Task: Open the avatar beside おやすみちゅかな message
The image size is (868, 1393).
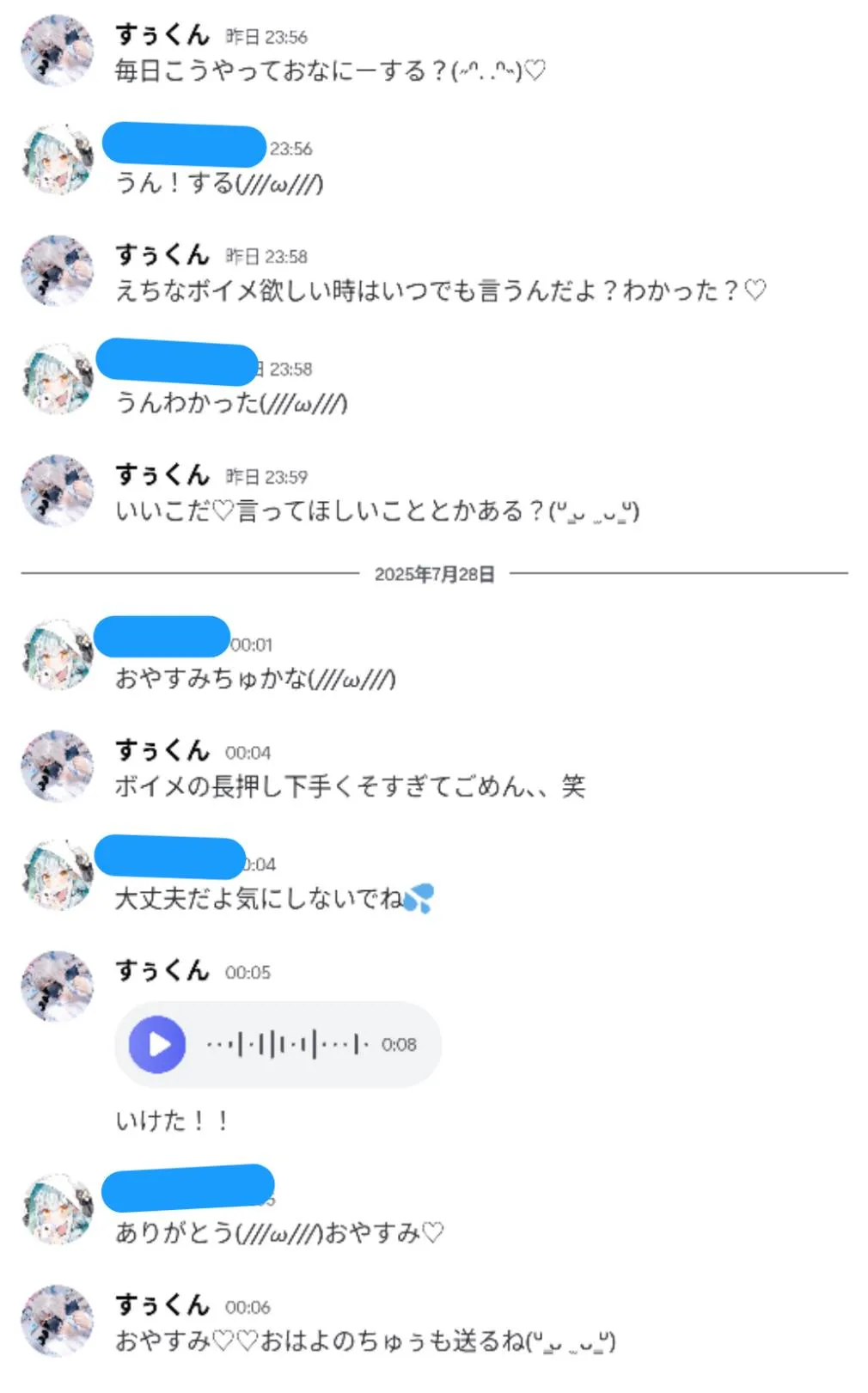Action: pyautogui.click(x=57, y=656)
